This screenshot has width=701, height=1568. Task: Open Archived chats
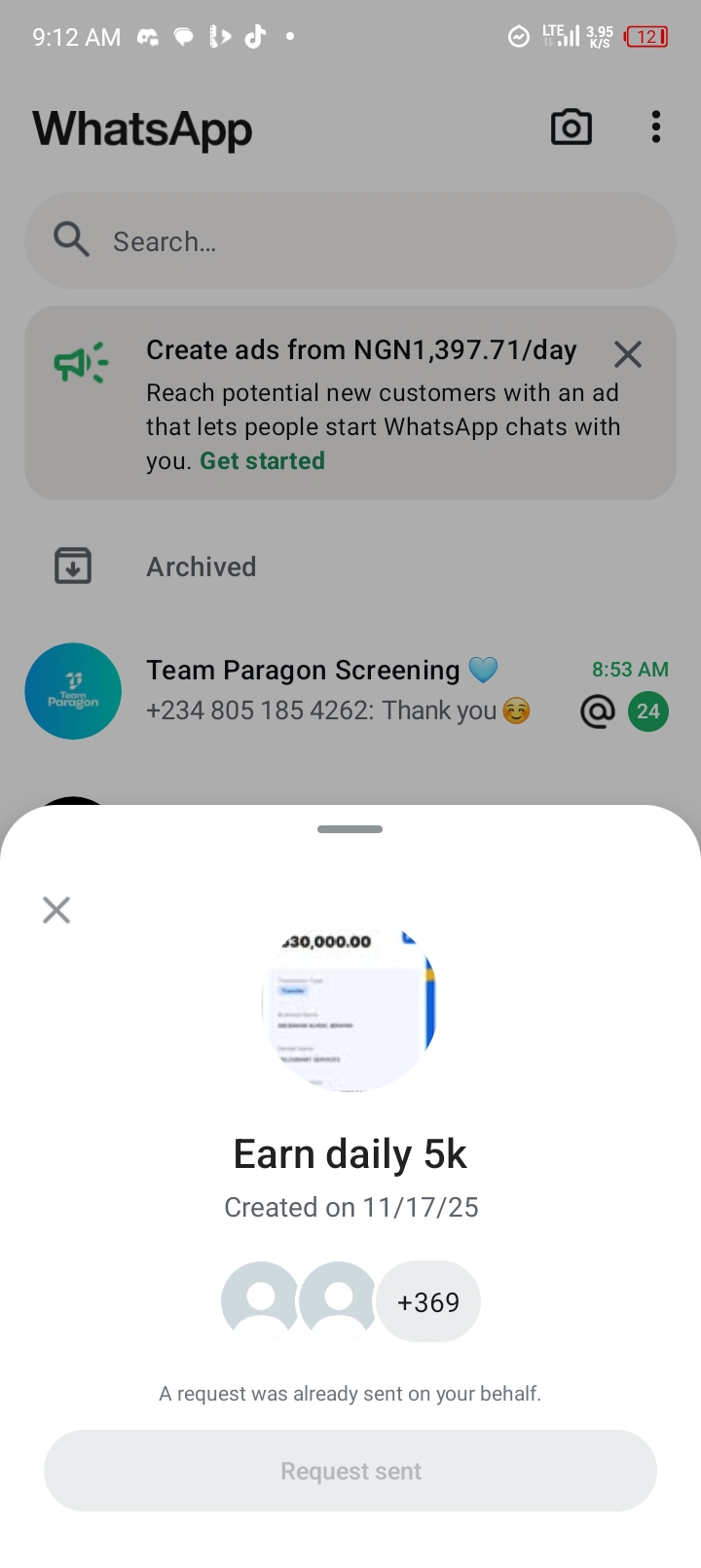click(x=202, y=566)
